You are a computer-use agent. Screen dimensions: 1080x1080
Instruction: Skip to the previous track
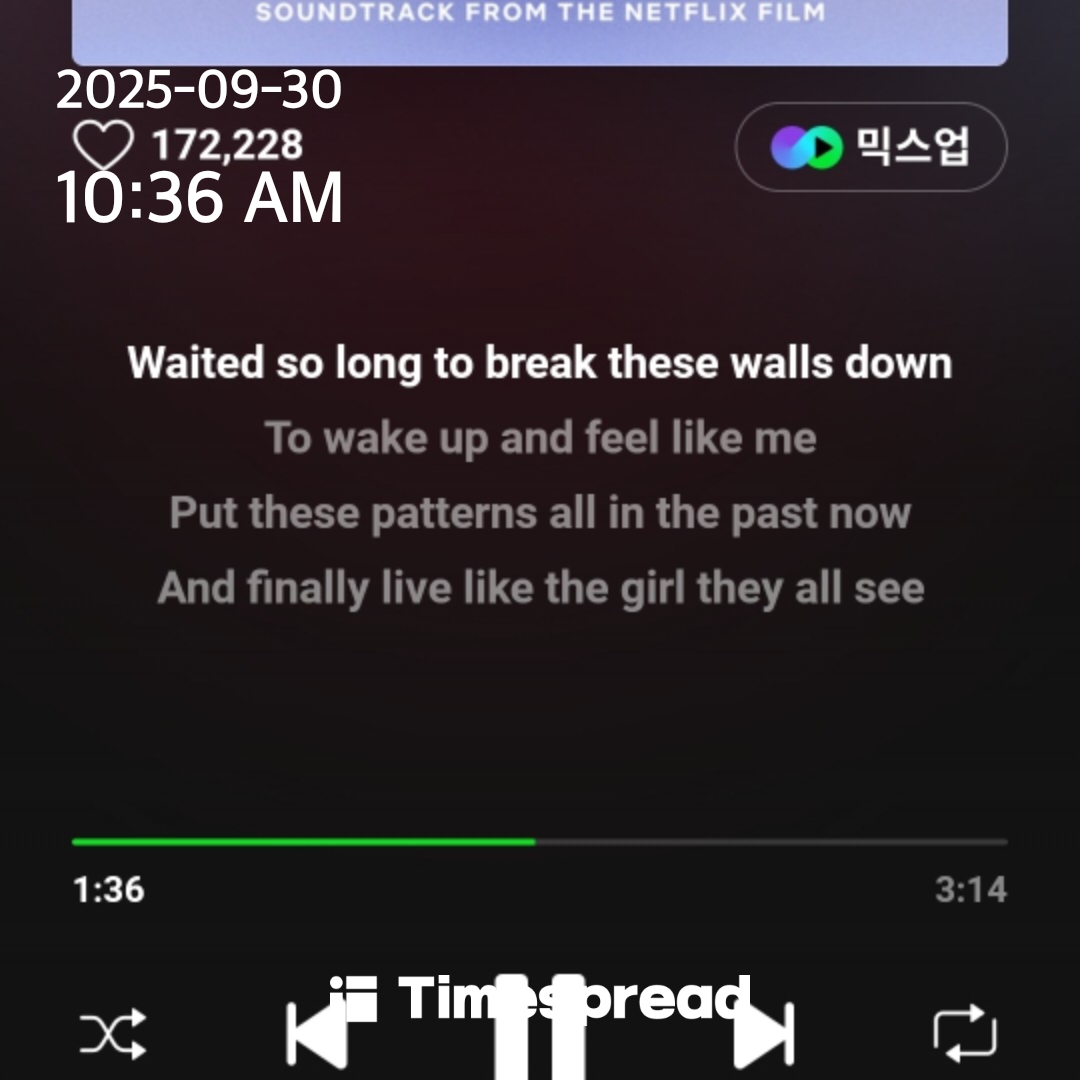[x=317, y=1036]
